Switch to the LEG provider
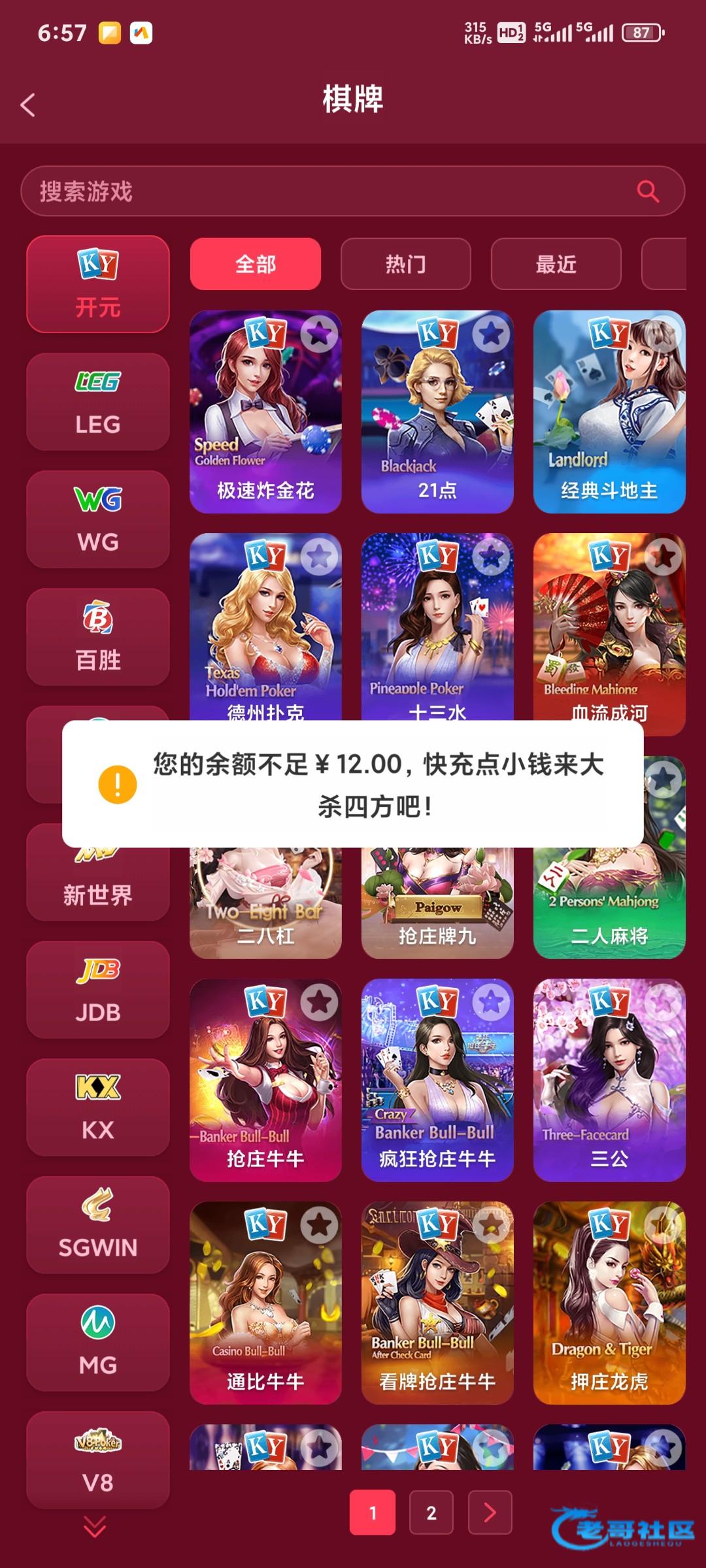The width and height of the screenshot is (706, 1568). [x=98, y=402]
